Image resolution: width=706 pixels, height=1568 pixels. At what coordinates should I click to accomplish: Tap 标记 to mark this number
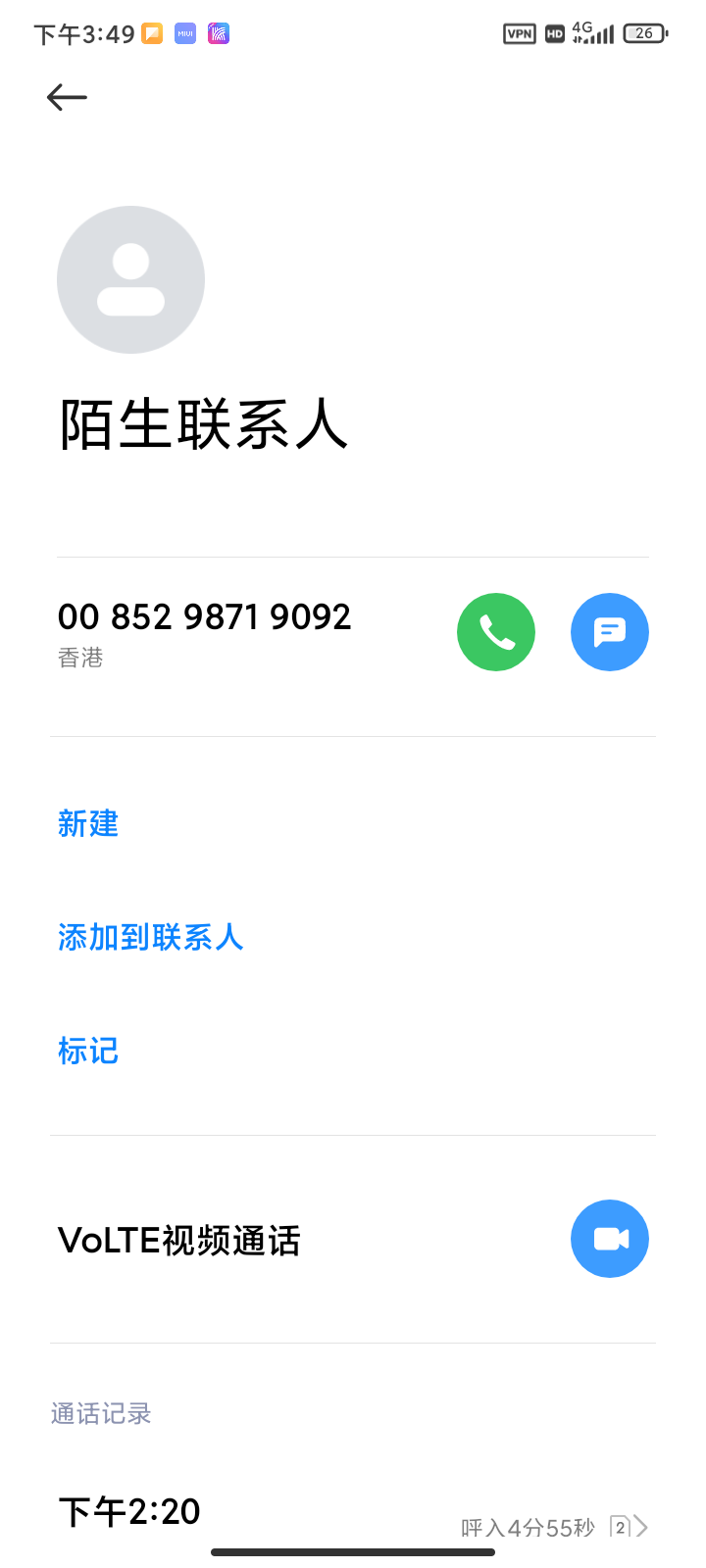tap(88, 1051)
